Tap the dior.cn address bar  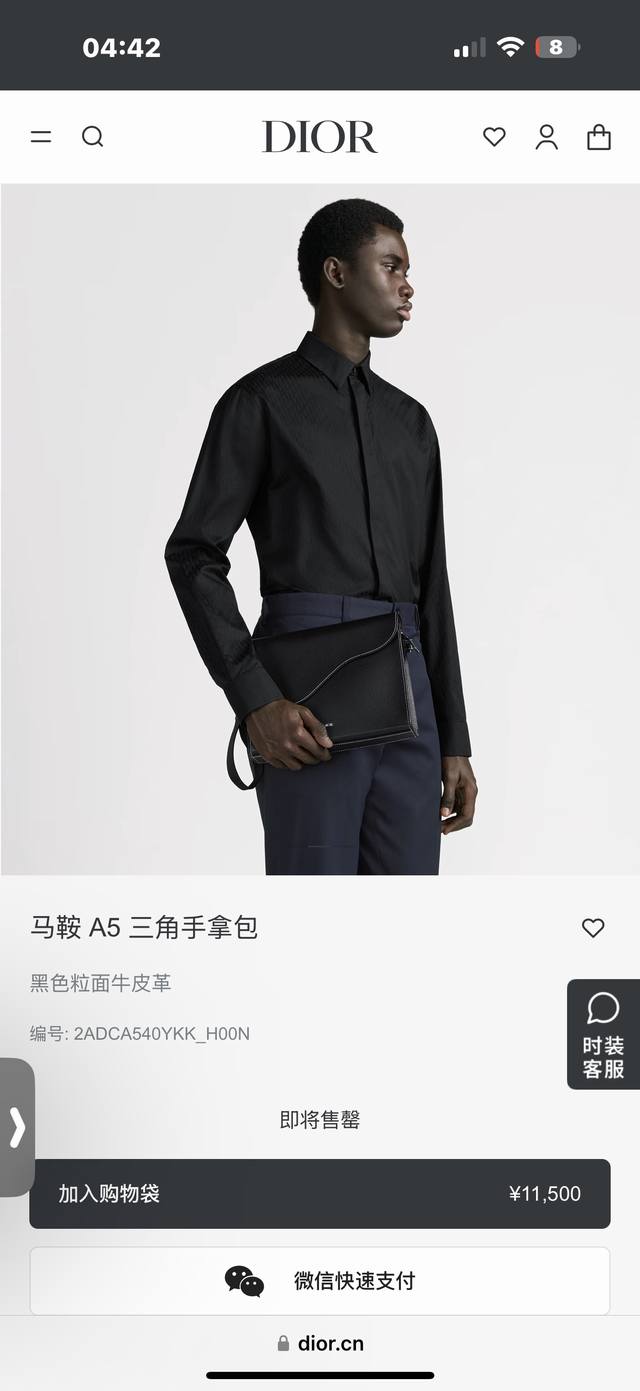pos(320,1343)
